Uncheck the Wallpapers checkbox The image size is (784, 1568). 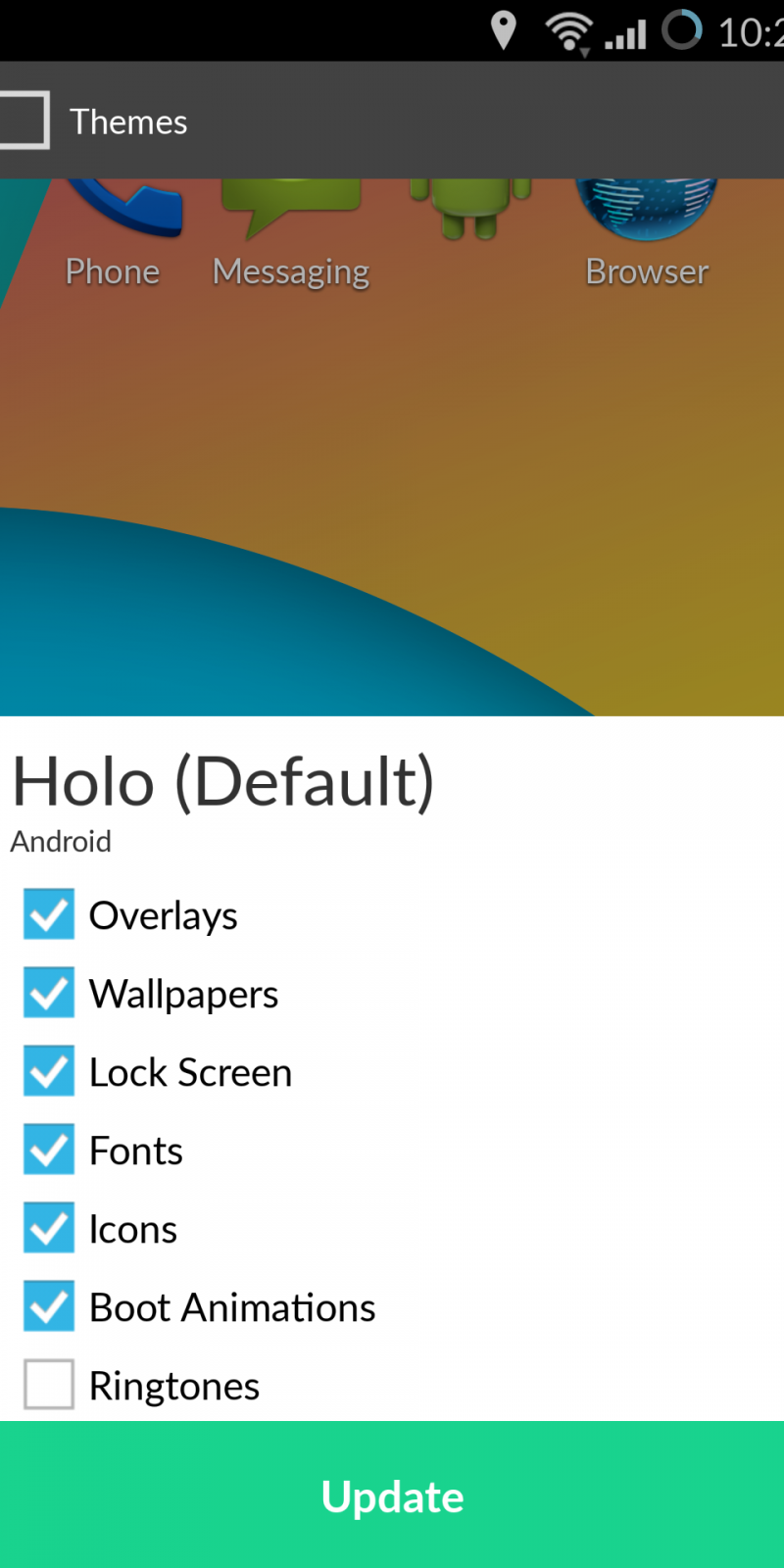[49, 993]
